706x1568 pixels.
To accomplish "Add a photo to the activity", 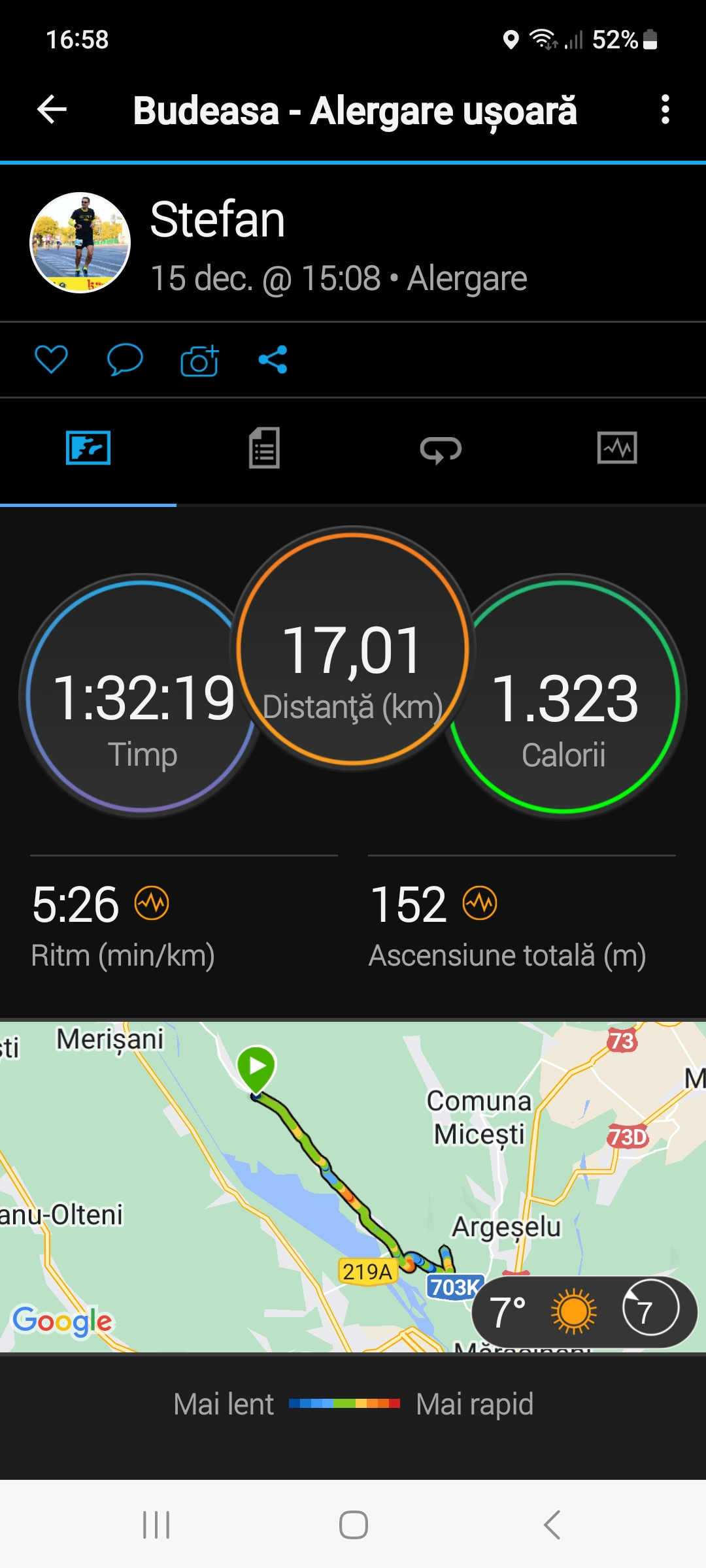I will (199, 360).
